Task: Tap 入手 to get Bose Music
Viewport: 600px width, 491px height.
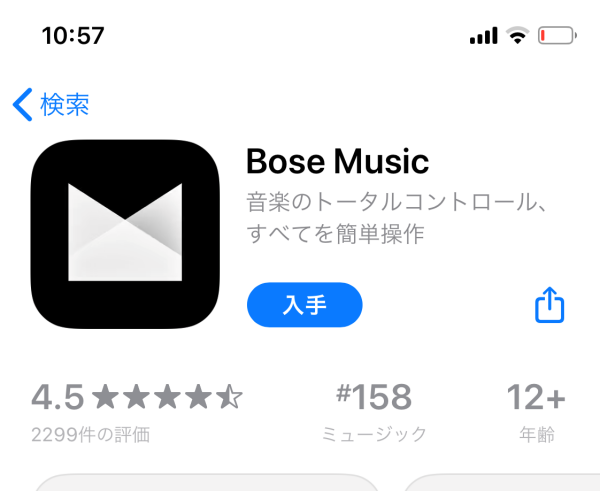Action: tap(304, 304)
